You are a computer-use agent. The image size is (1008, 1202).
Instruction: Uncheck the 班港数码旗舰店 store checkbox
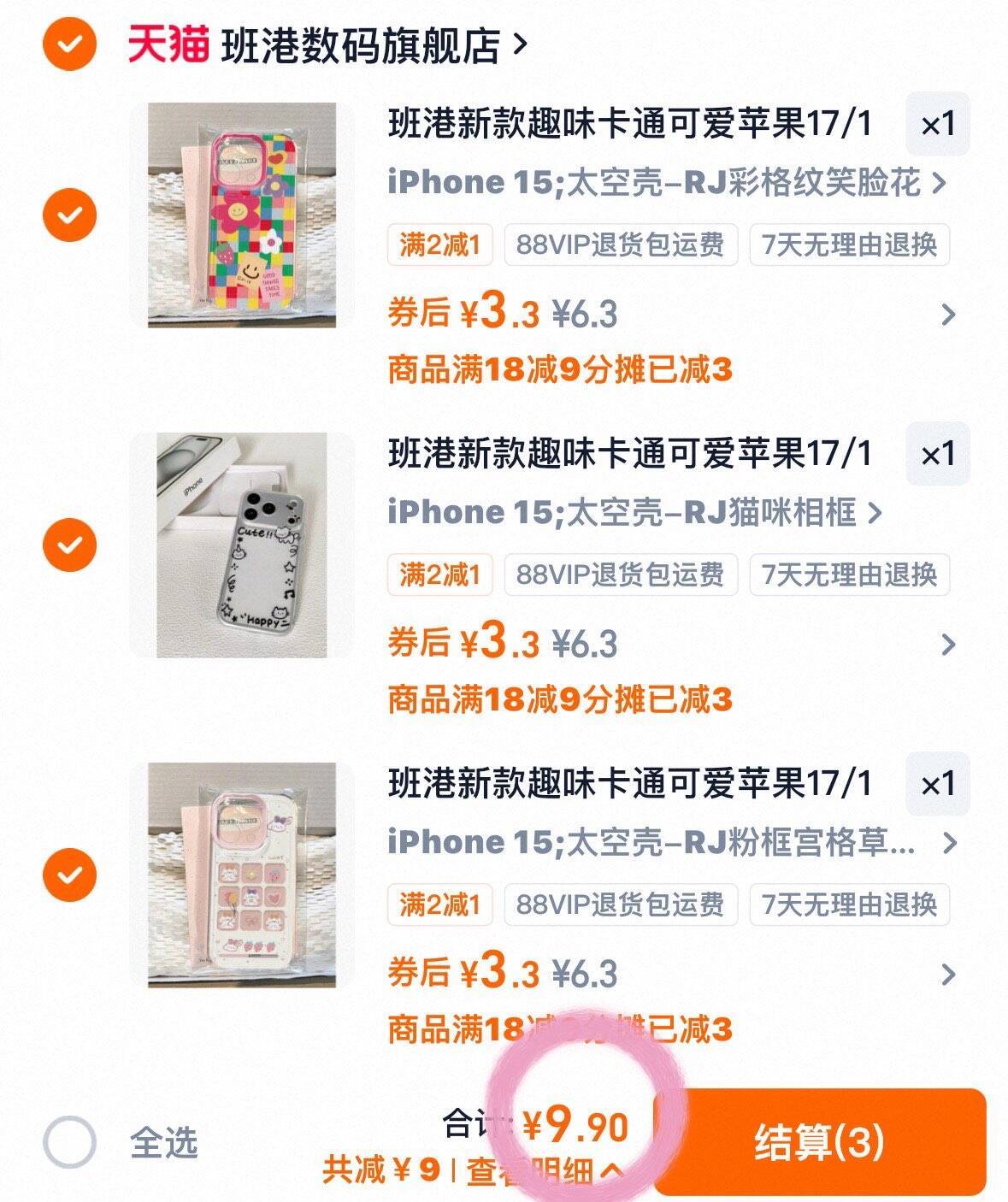click(x=69, y=44)
